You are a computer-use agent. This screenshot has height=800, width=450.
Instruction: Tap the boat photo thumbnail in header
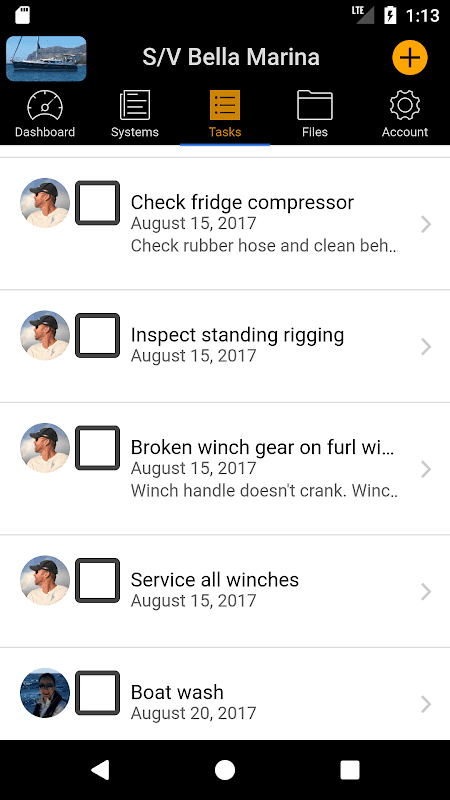[46, 58]
